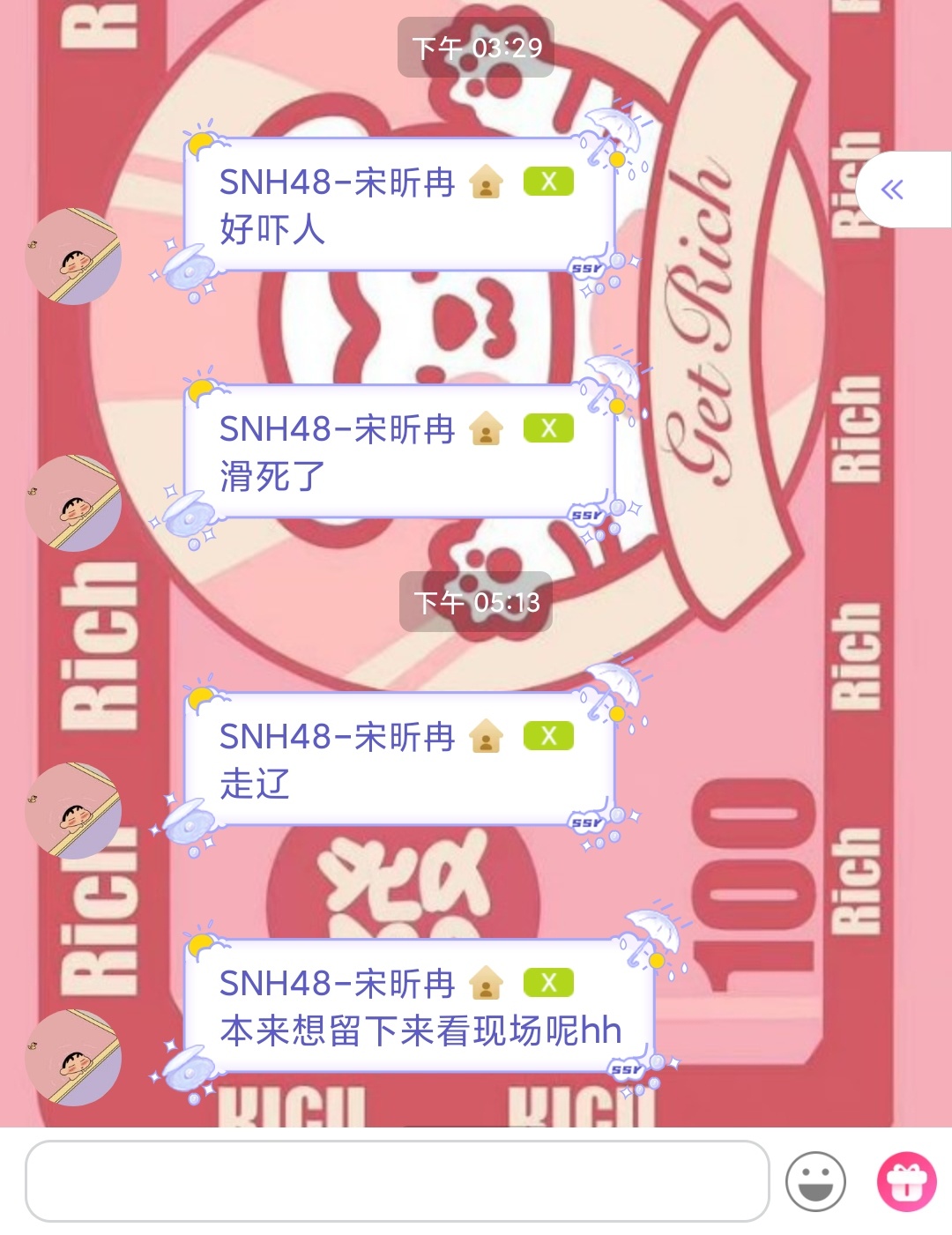Open the emoji picker

(x=815, y=1181)
